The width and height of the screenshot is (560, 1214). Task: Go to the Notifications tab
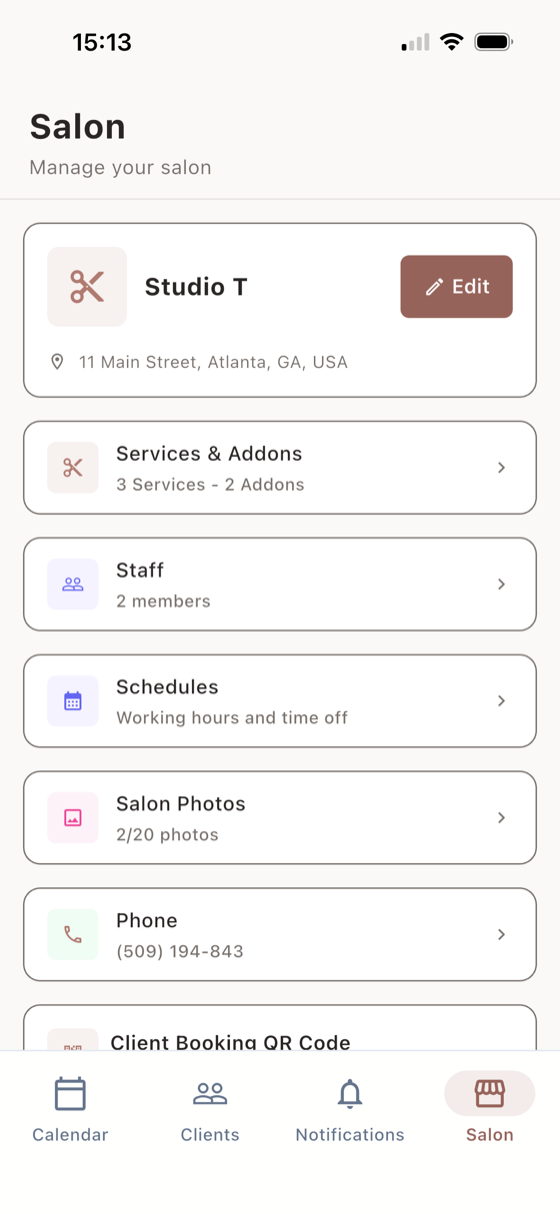tap(350, 1110)
